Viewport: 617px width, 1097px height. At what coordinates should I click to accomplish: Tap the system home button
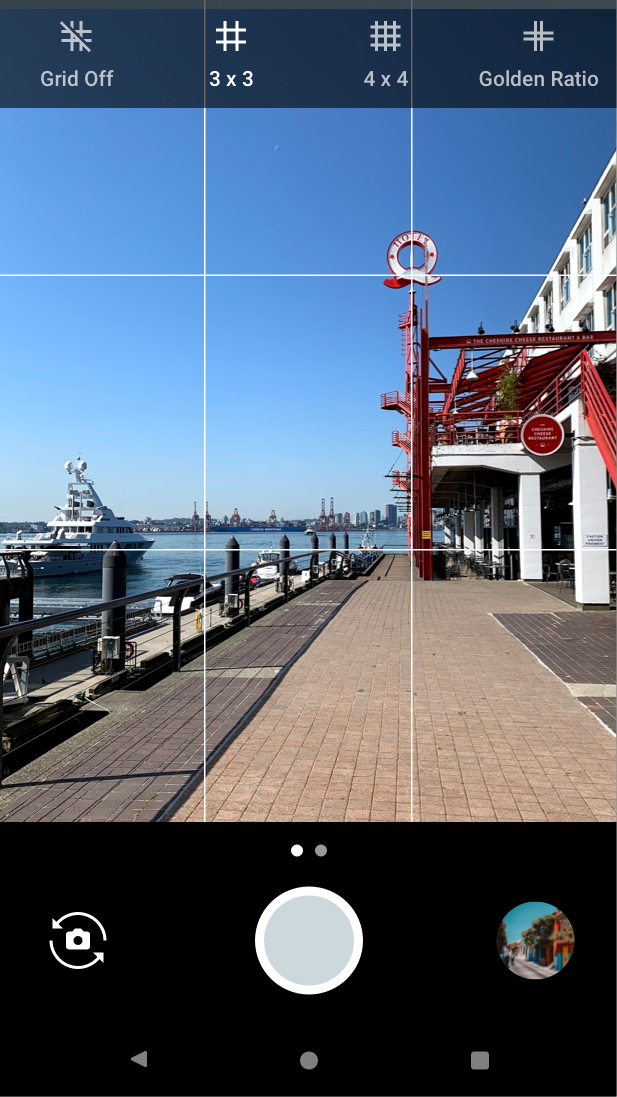coord(309,1060)
